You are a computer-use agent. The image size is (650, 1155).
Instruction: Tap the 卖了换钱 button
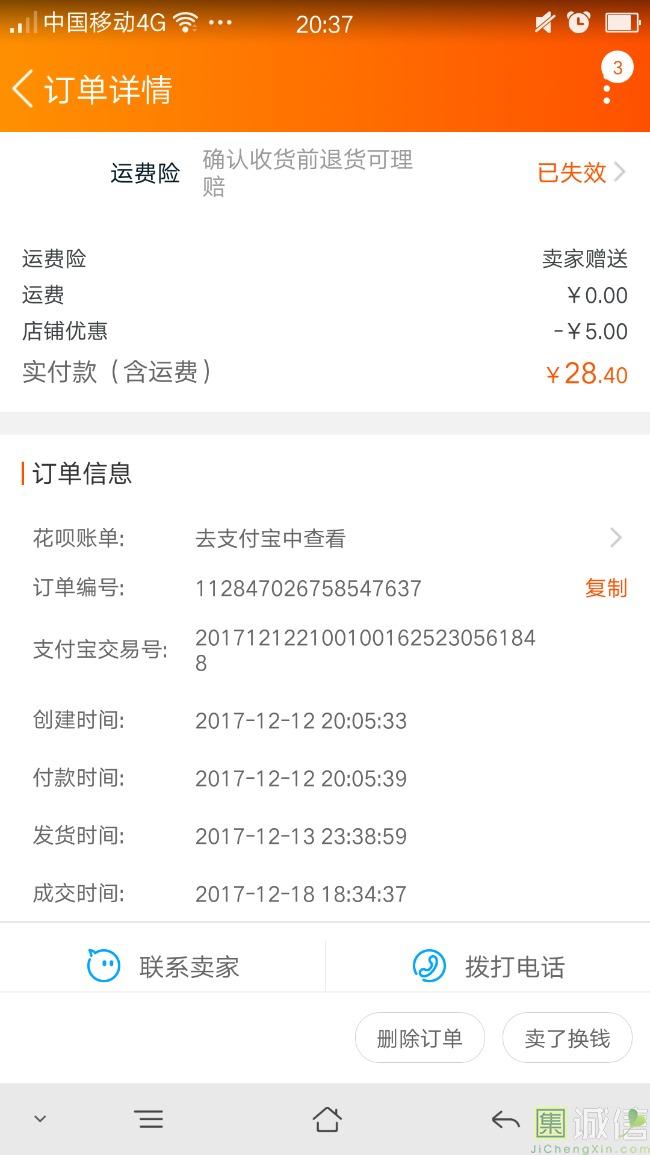[x=567, y=1039]
